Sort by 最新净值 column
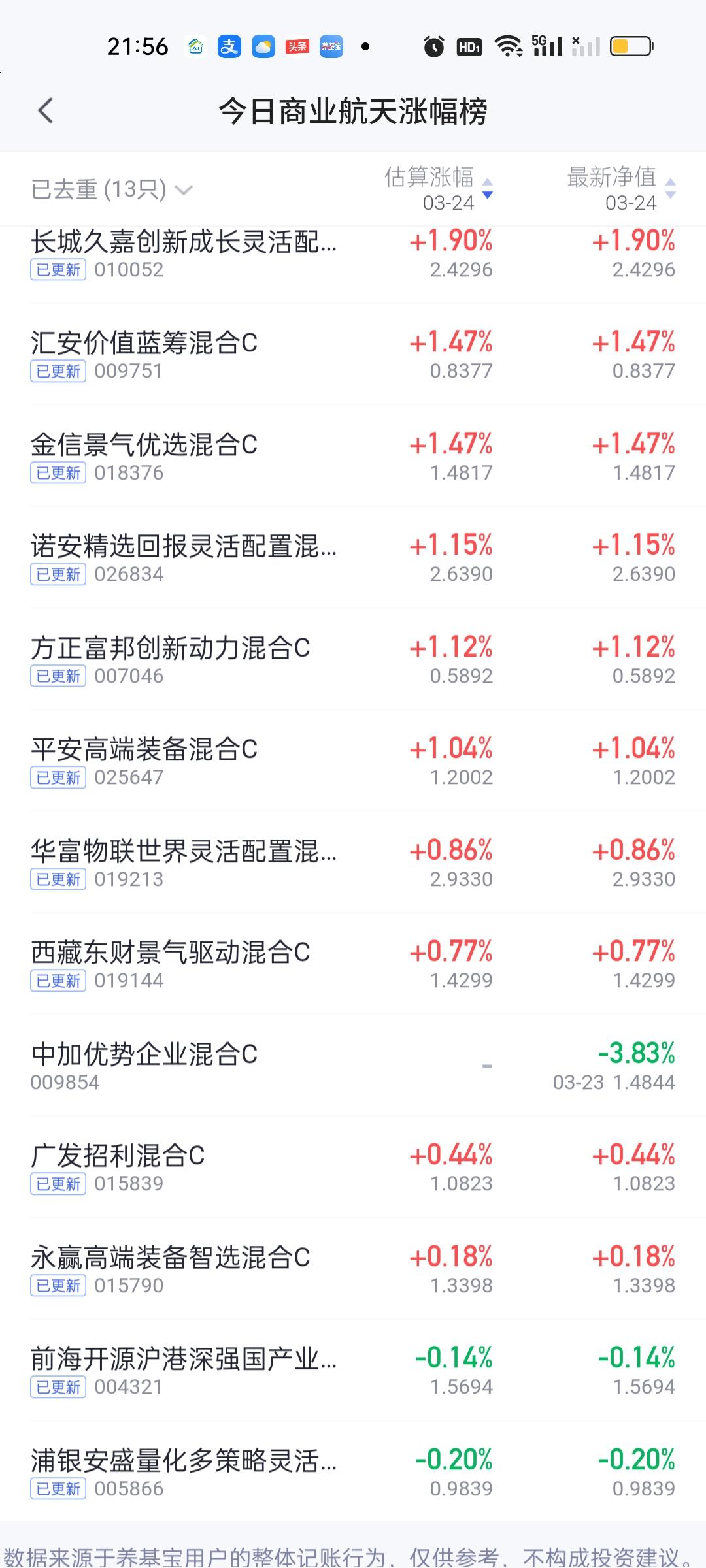This screenshot has height=1568, width=706. click(x=621, y=189)
